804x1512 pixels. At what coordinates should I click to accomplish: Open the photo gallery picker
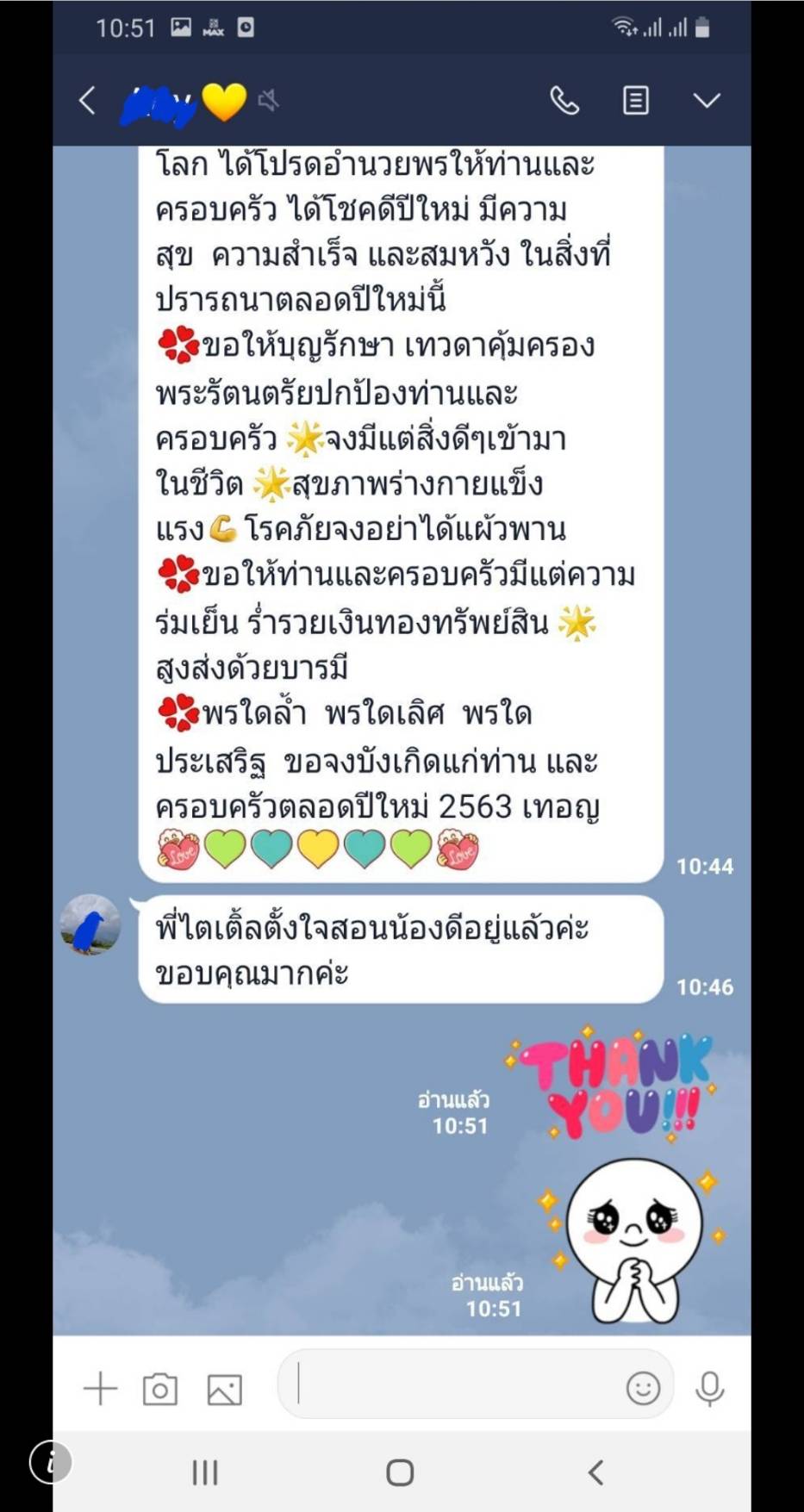(x=224, y=1389)
